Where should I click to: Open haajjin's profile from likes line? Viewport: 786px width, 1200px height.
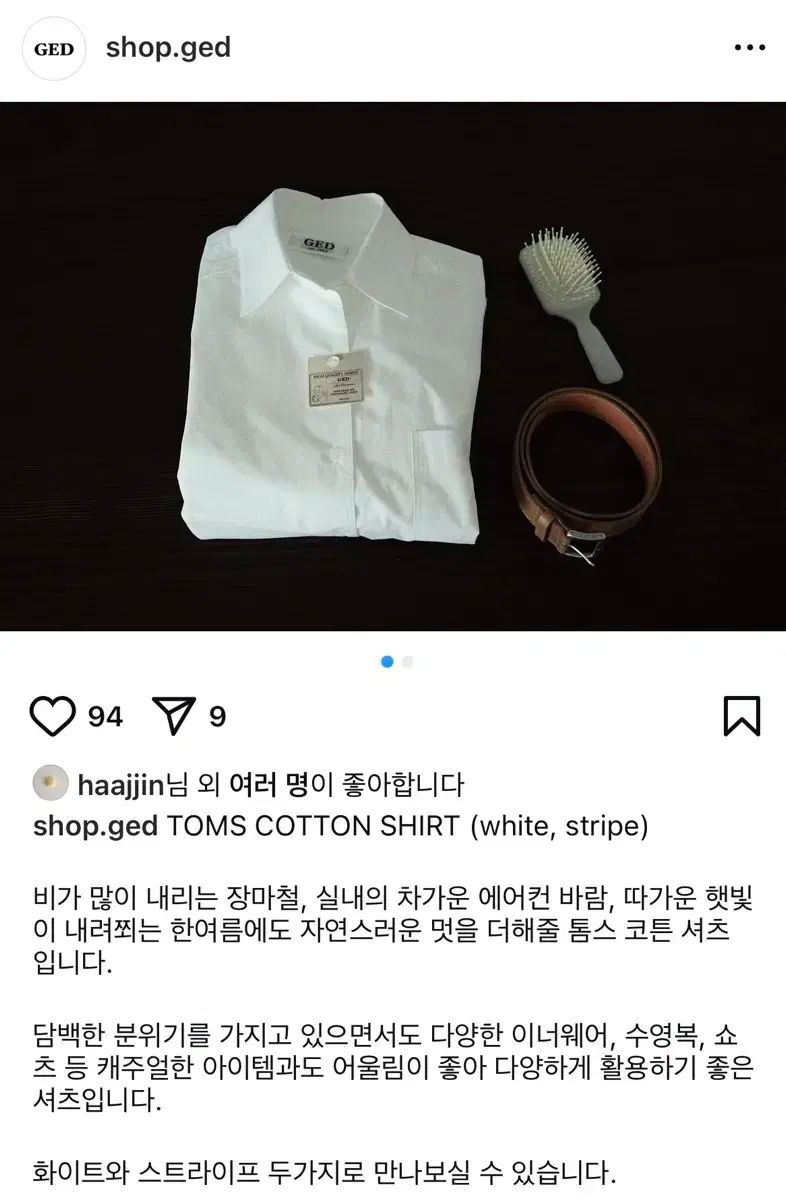pyautogui.click(x=120, y=785)
